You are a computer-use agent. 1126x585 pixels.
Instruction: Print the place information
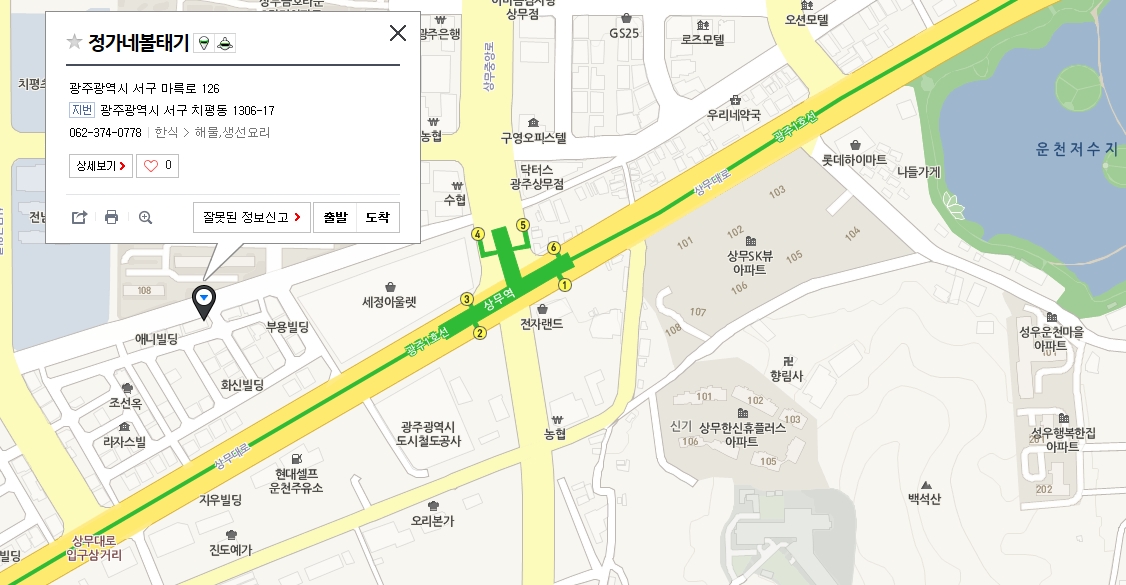pos(112,217)
